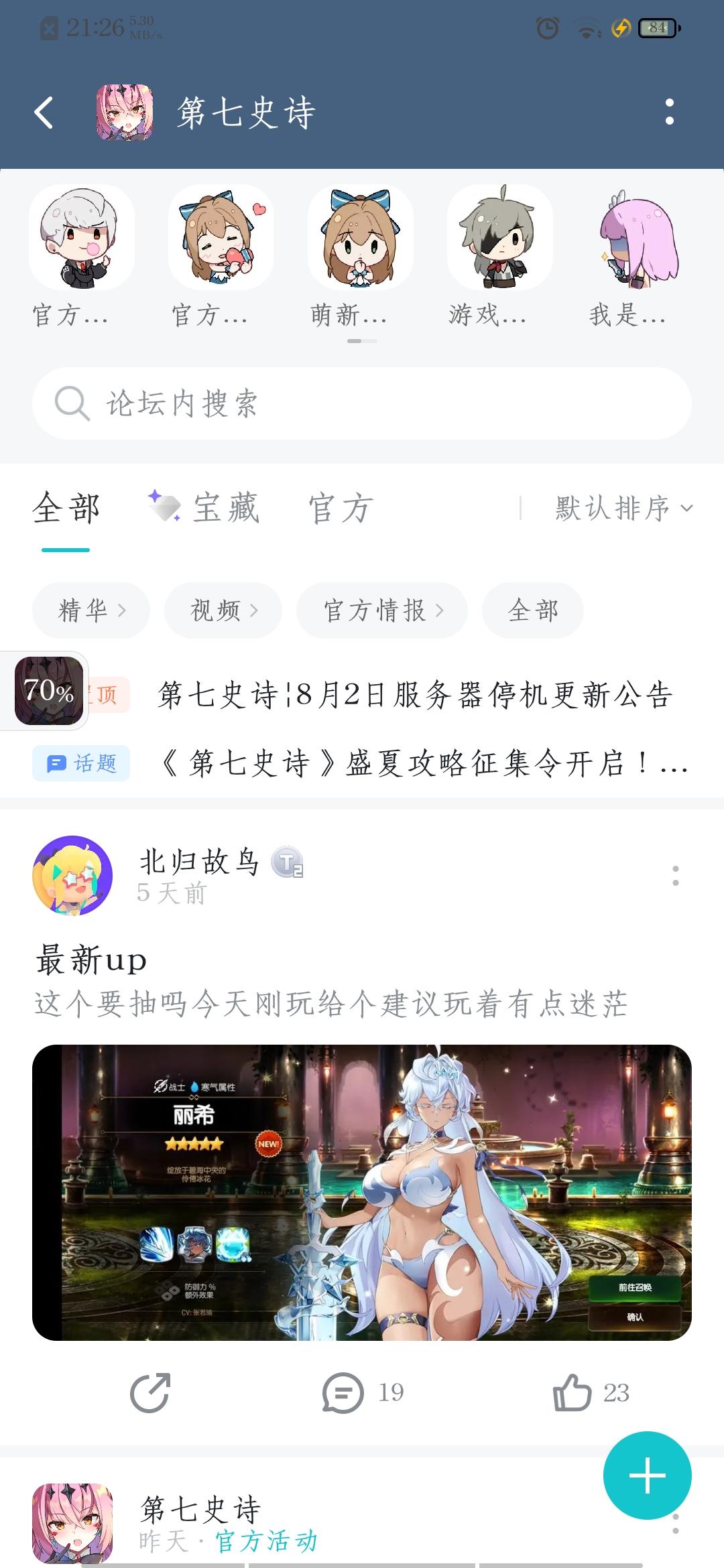Open the more options for 北归故鸟's post
This screenshot has height=1568, width=724.
[675, 876]
